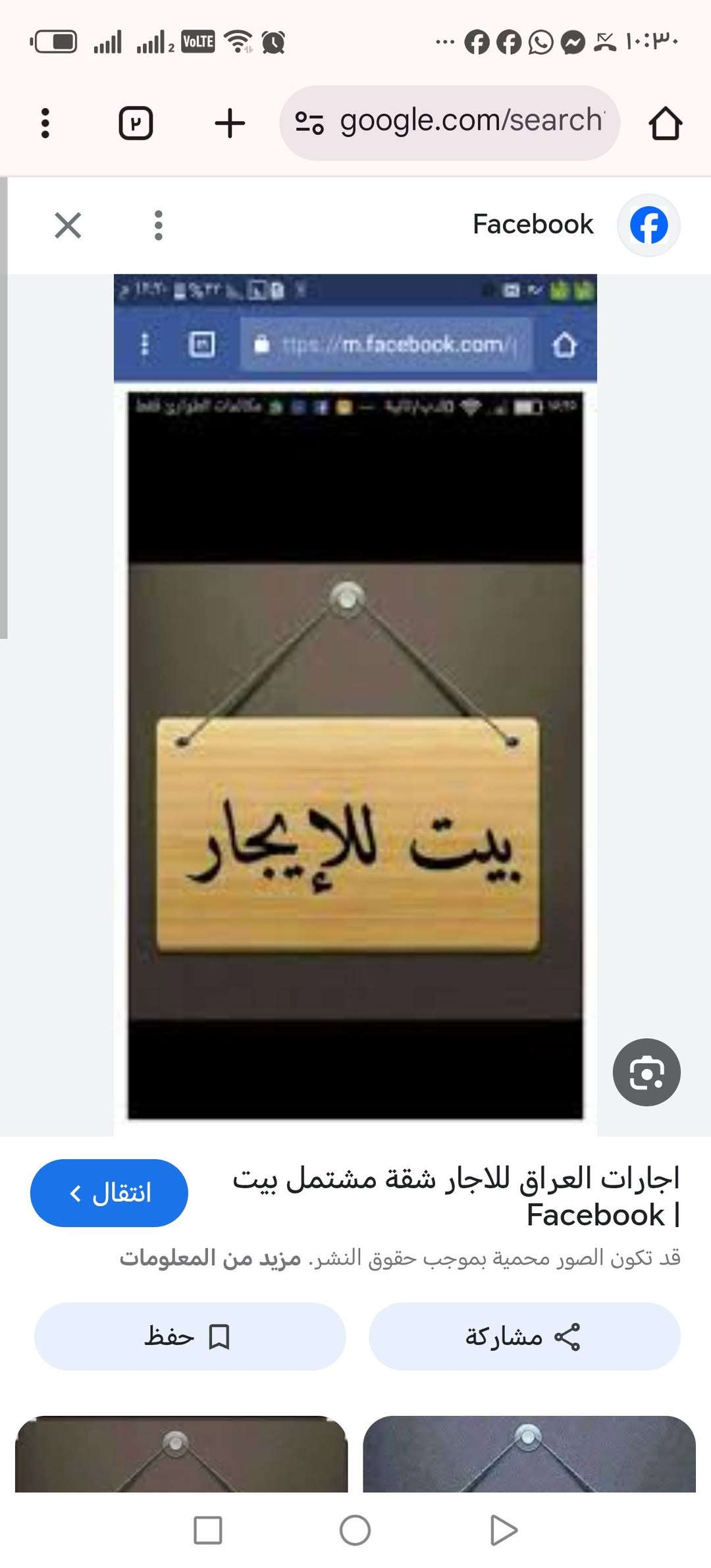The image size is (711, 1568).
Task: Go to the browser home page
Action: (665, 123)
